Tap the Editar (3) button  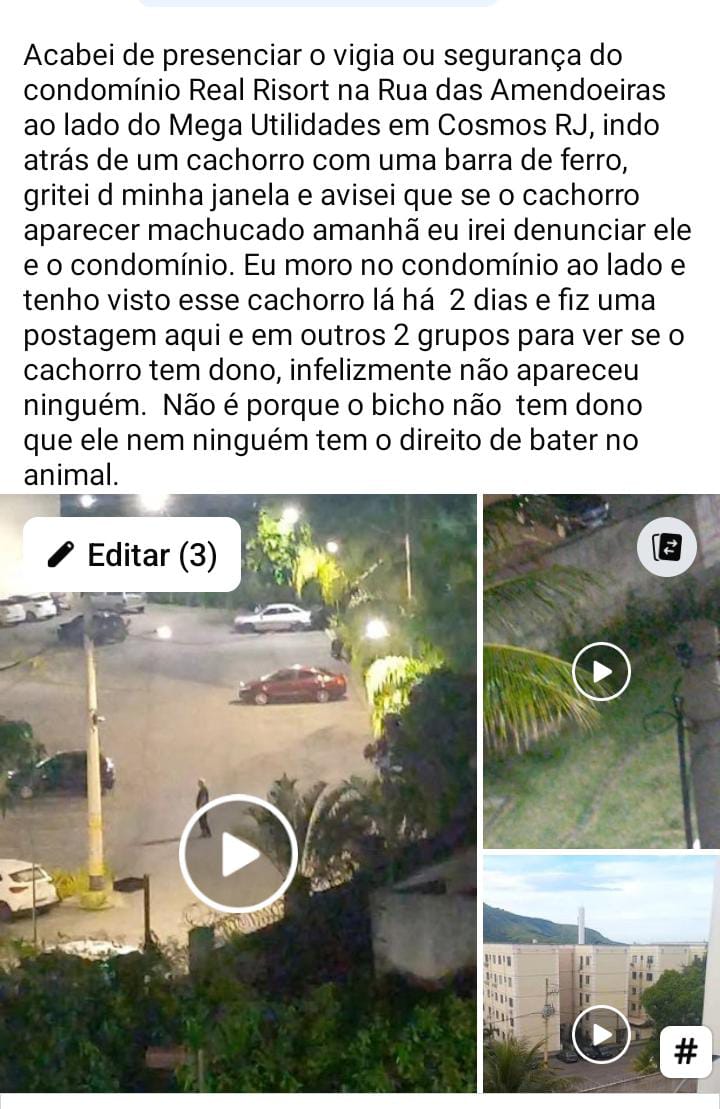click(132, 555)
